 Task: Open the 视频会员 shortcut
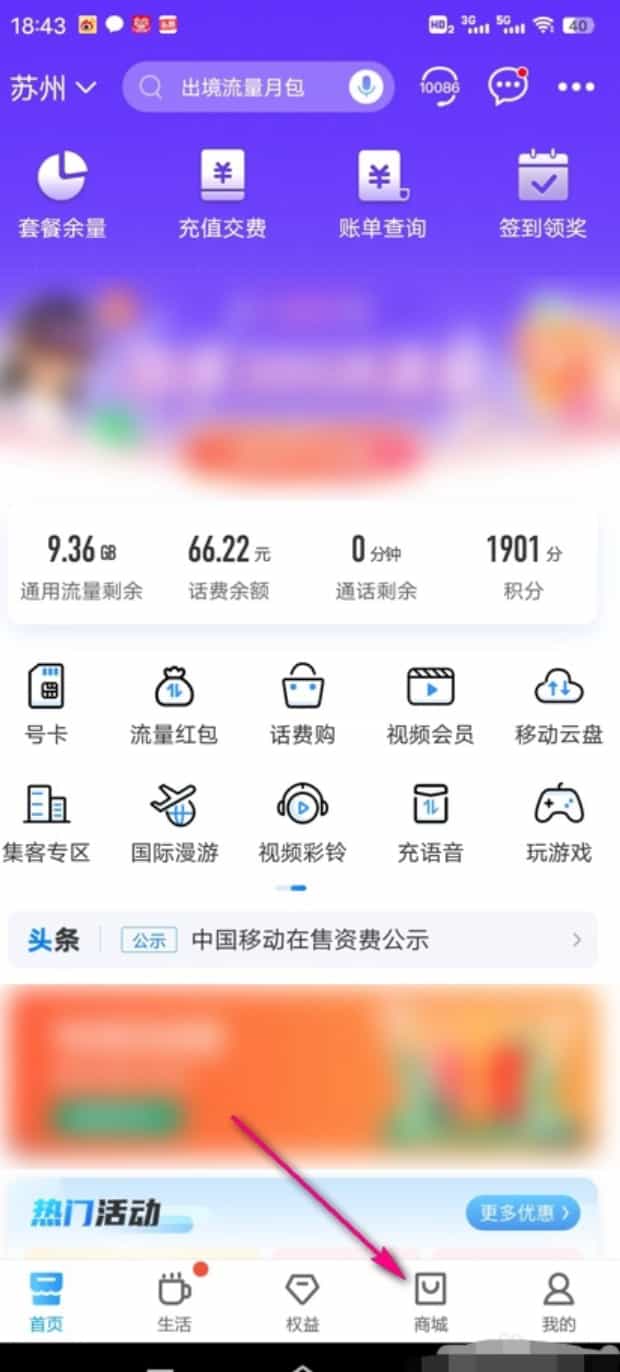tap(430, 705)
